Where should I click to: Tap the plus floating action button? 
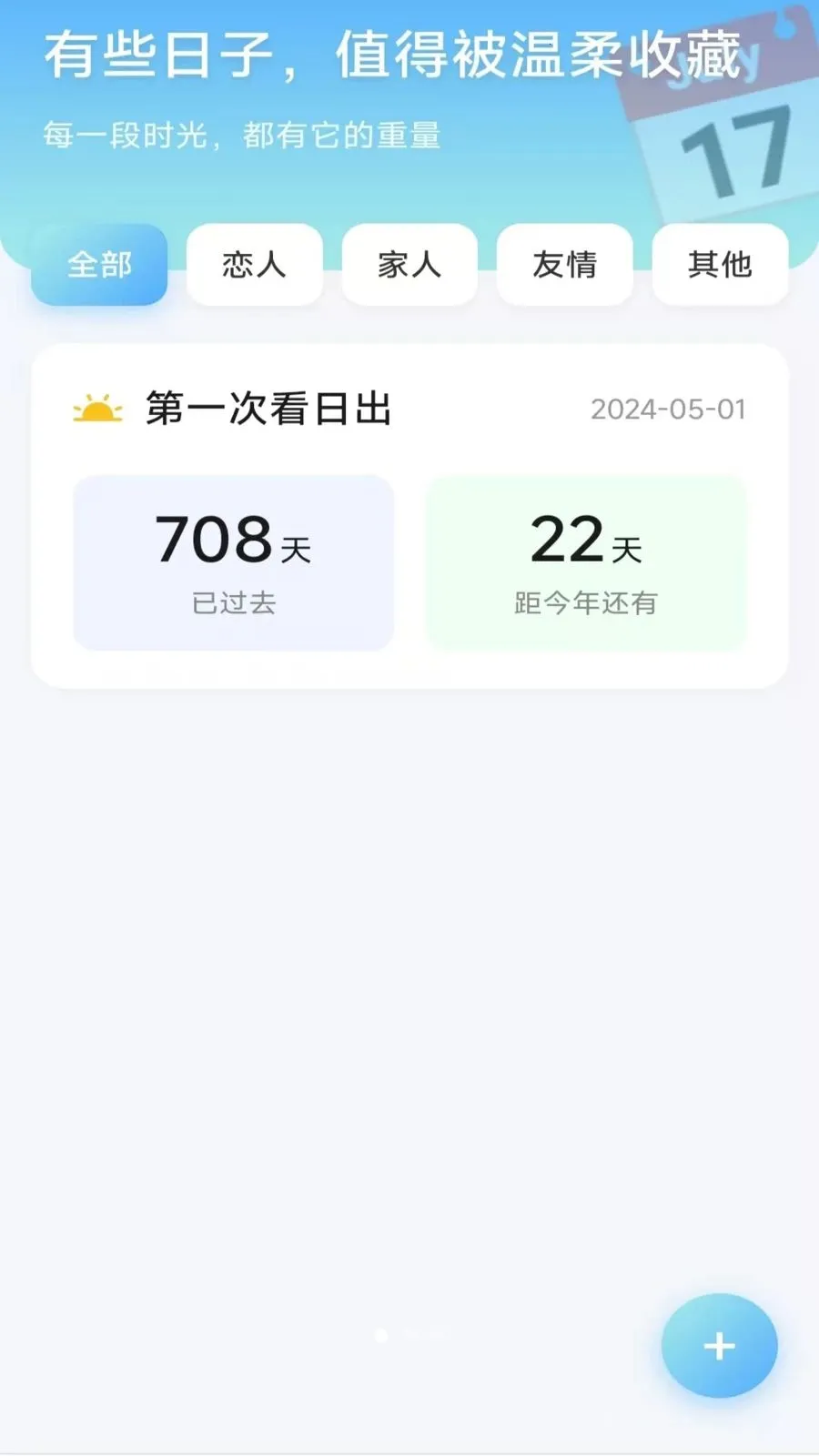point(719,1346)
